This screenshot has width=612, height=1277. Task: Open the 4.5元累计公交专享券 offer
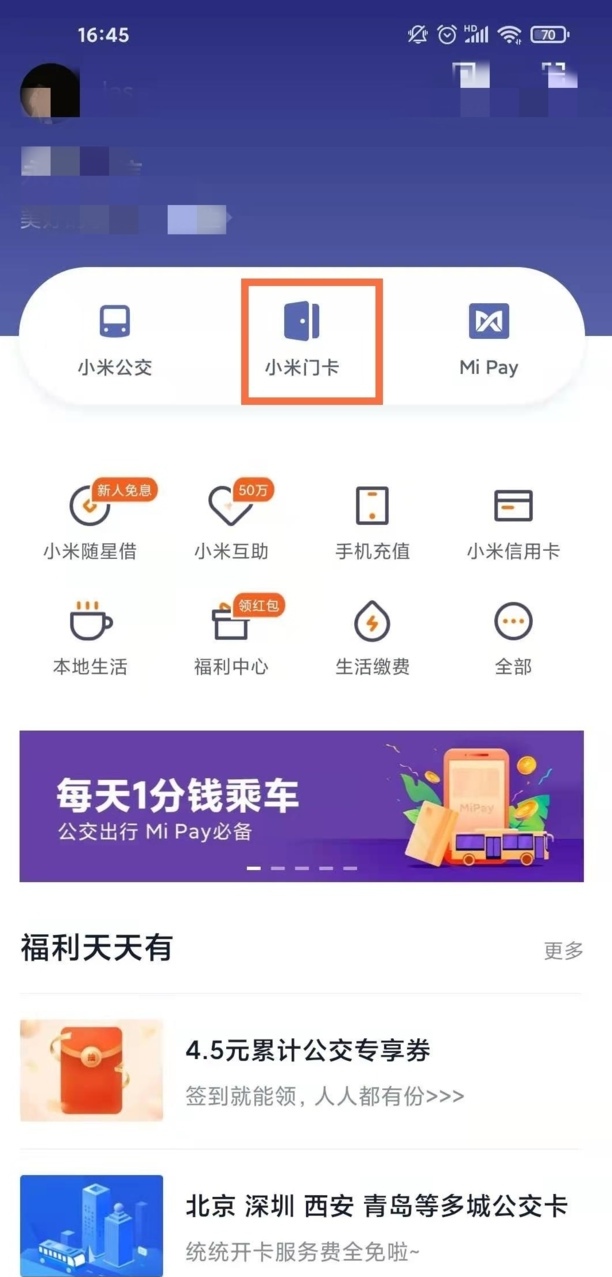pyautogui.click(x=301, y=1070)
